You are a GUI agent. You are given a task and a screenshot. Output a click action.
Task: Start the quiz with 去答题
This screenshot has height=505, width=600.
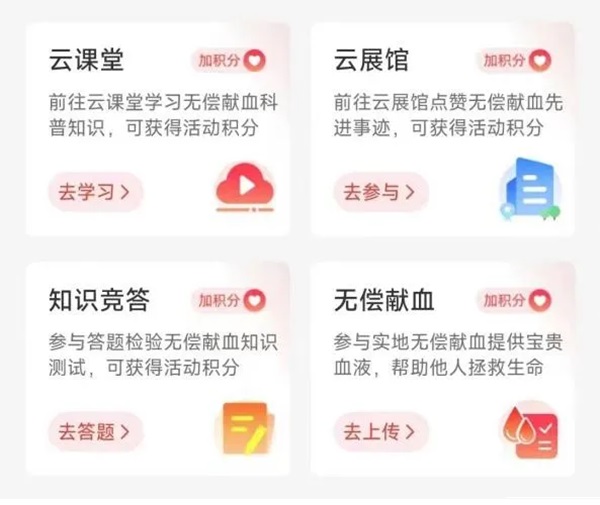pyautogui.click(x=95, y=432)
